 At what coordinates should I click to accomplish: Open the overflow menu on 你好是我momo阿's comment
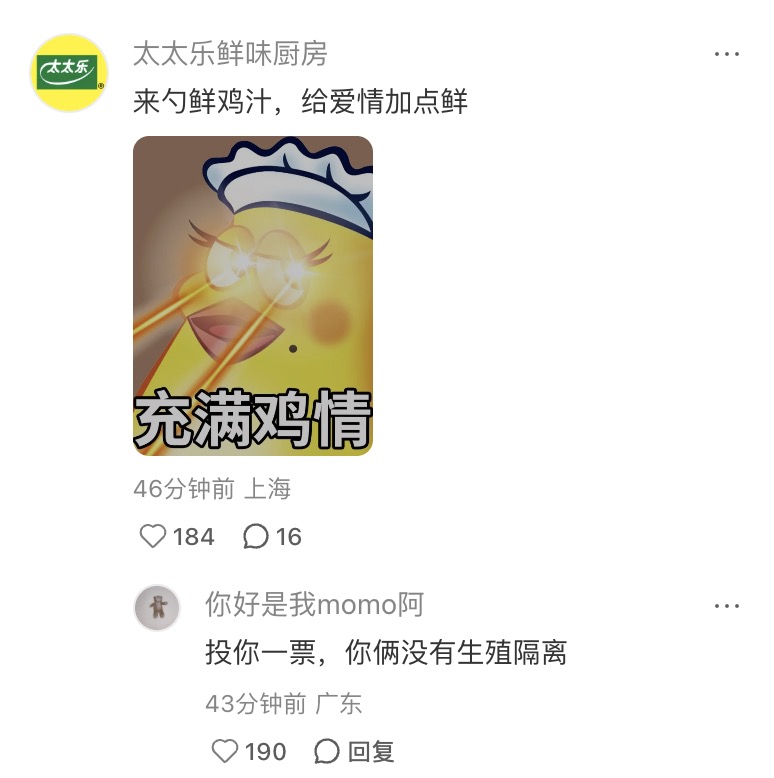pos(727,606)
